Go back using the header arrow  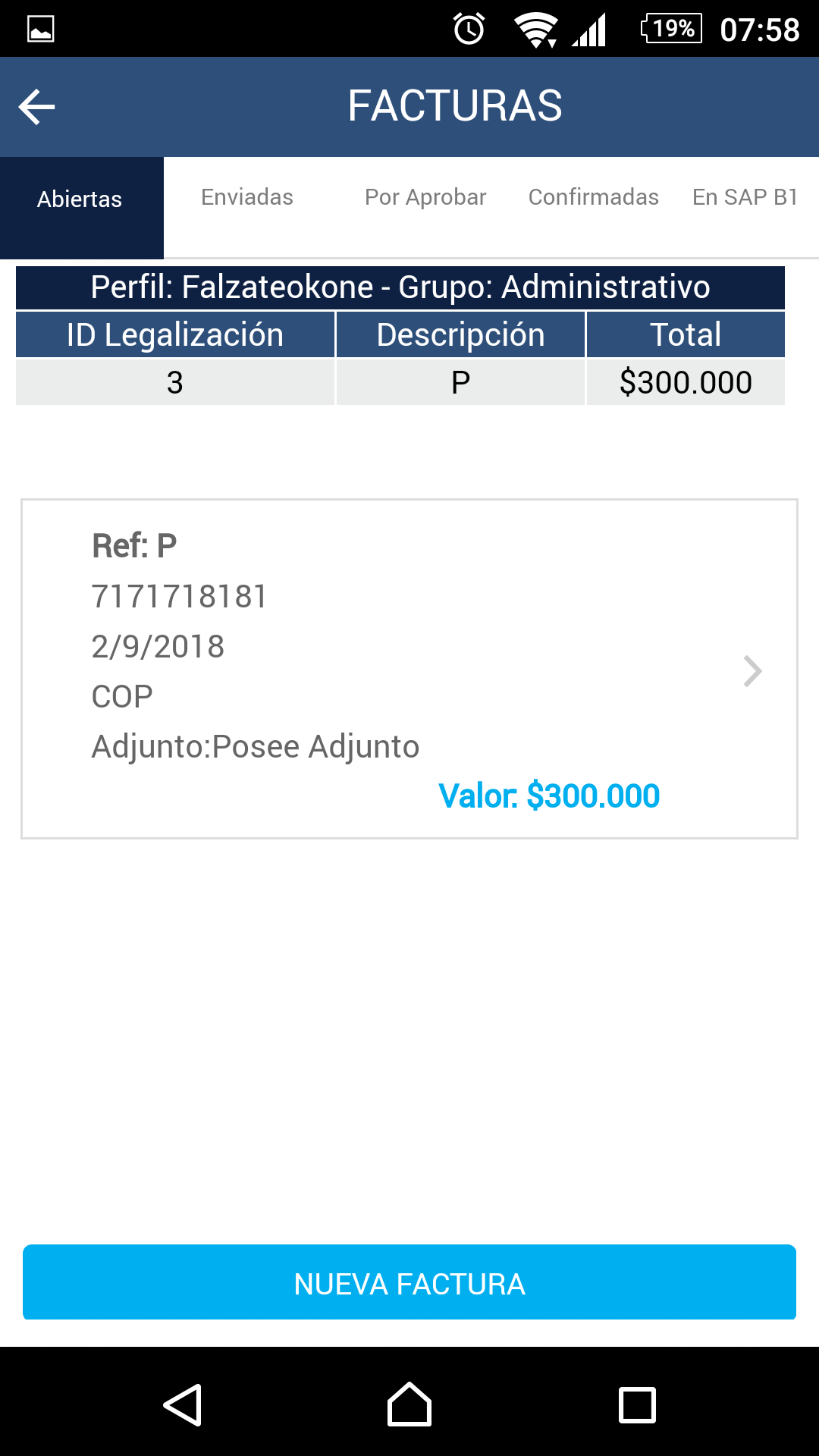(x=37, y=107)
